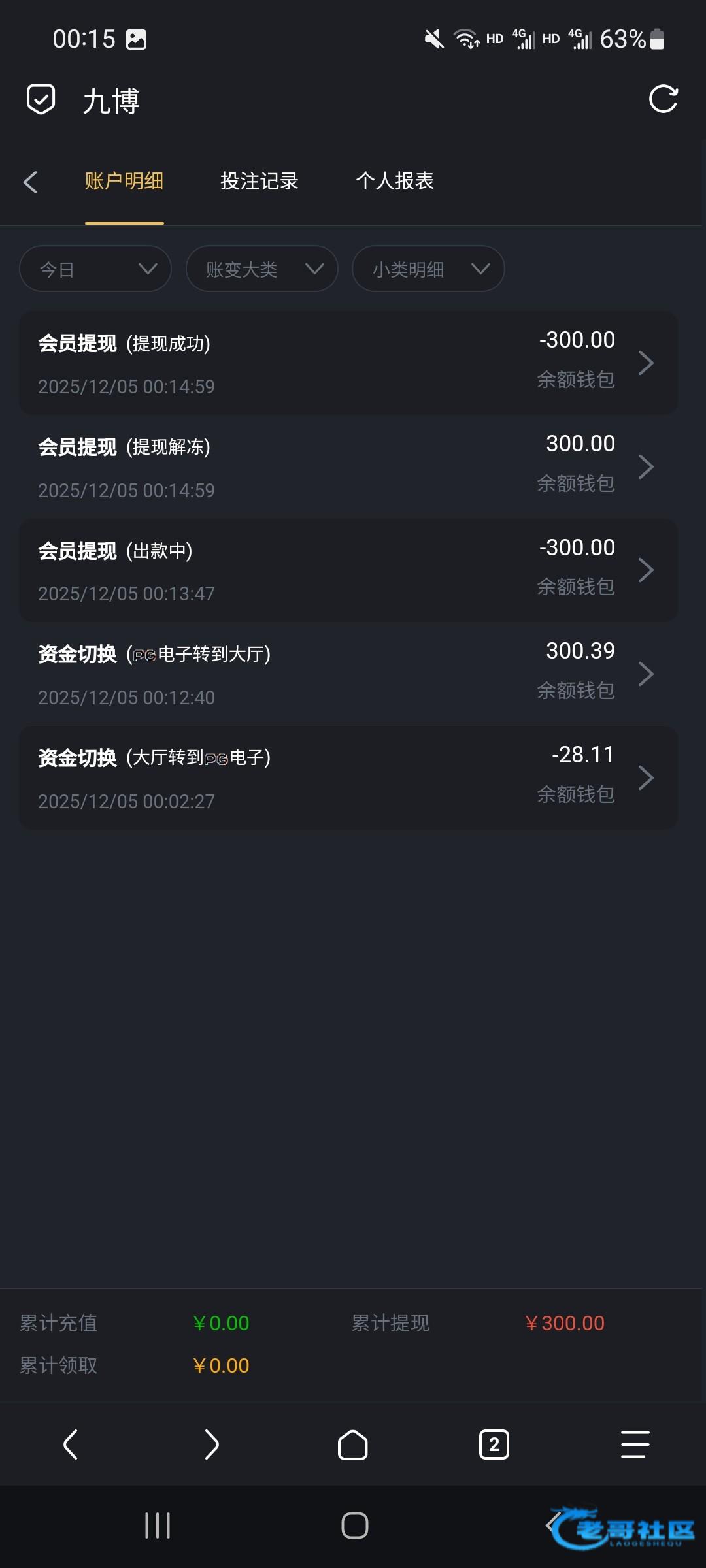Open the browser menu with three lines

click(x=635, y=1444)
